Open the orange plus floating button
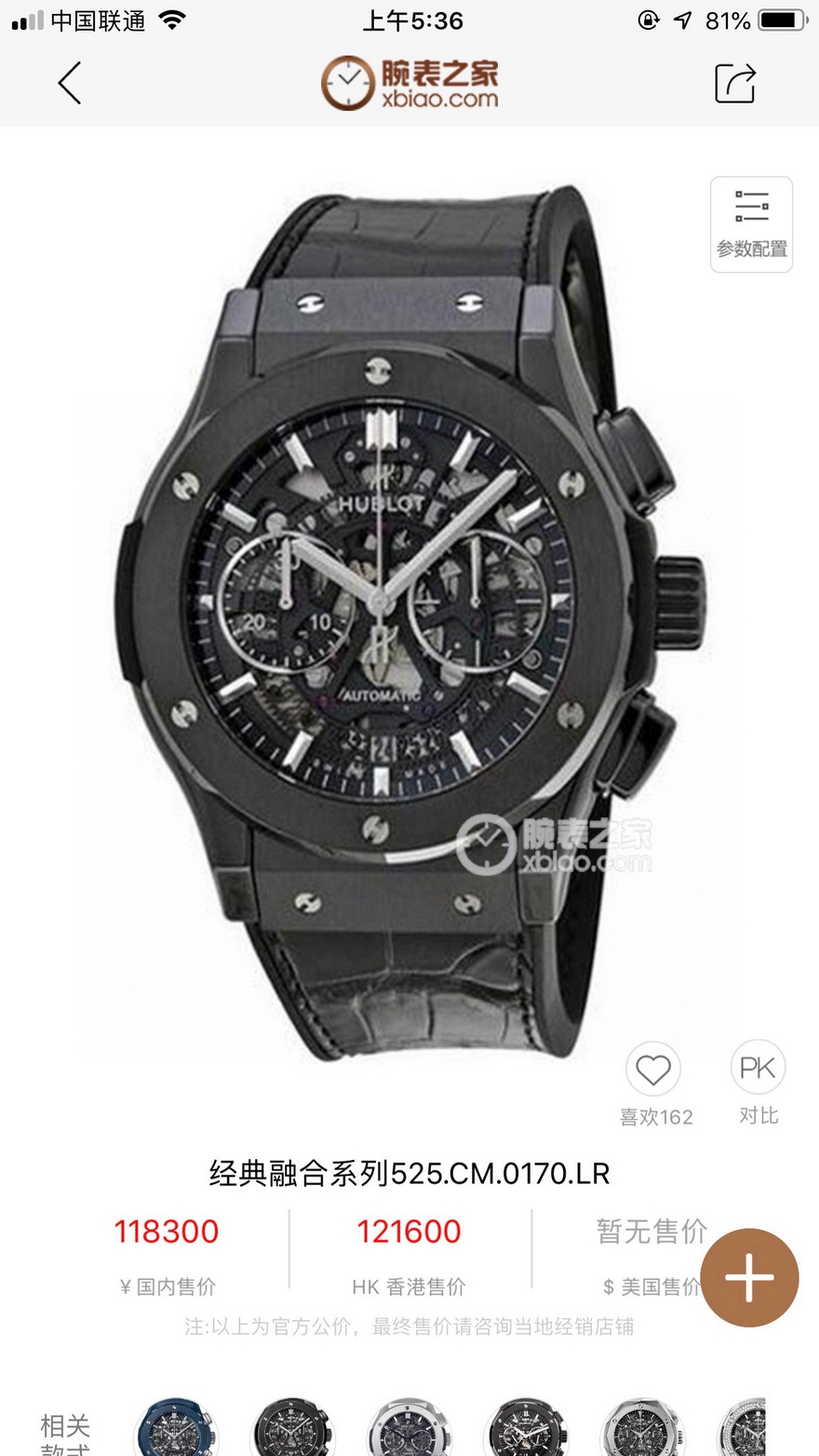This screenshot has height=1456, width=819. [x=749, y=1277]
